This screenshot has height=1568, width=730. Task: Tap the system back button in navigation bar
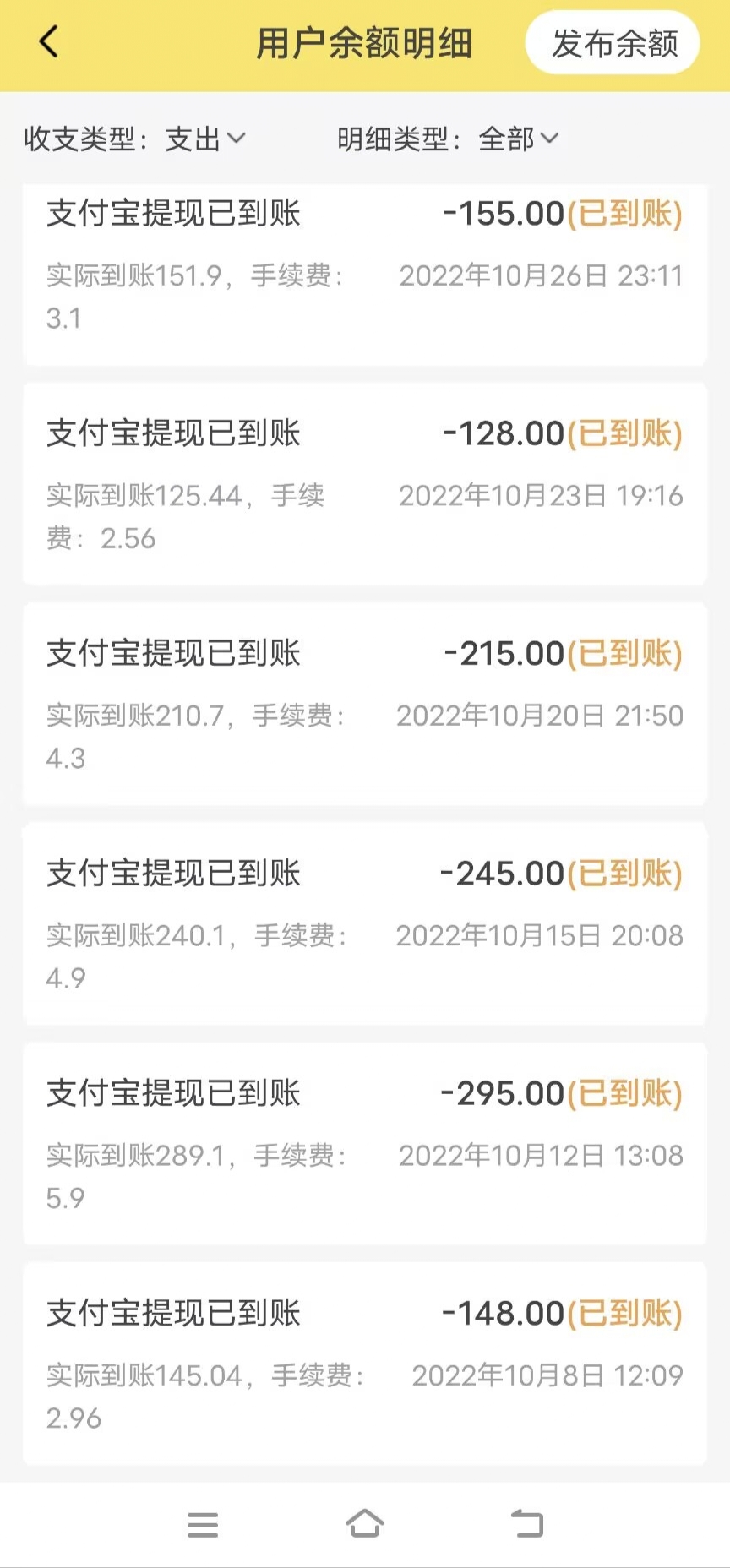527,1524
